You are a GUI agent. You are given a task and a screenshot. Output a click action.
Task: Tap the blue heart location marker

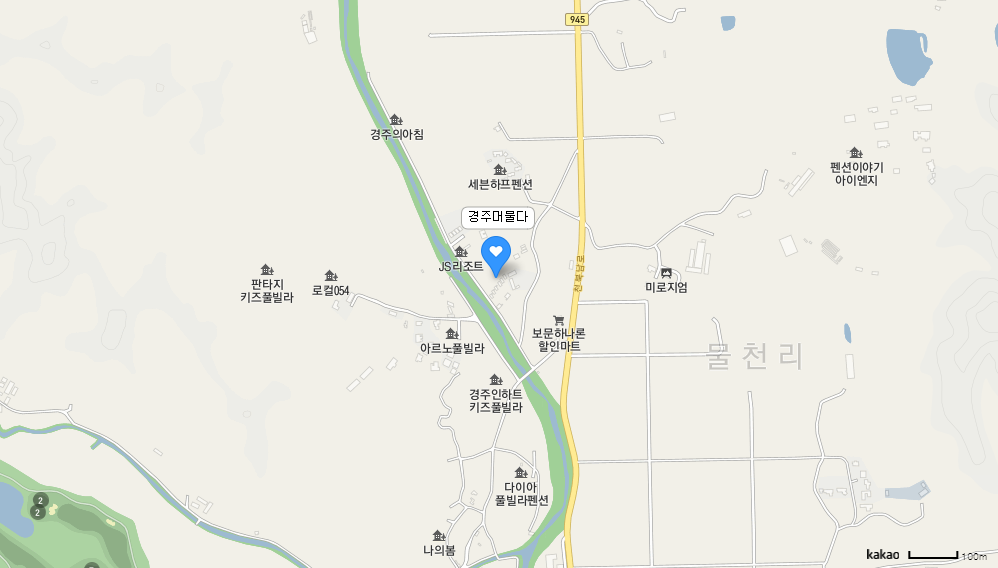pyautogui.click(x=496, y=252)
